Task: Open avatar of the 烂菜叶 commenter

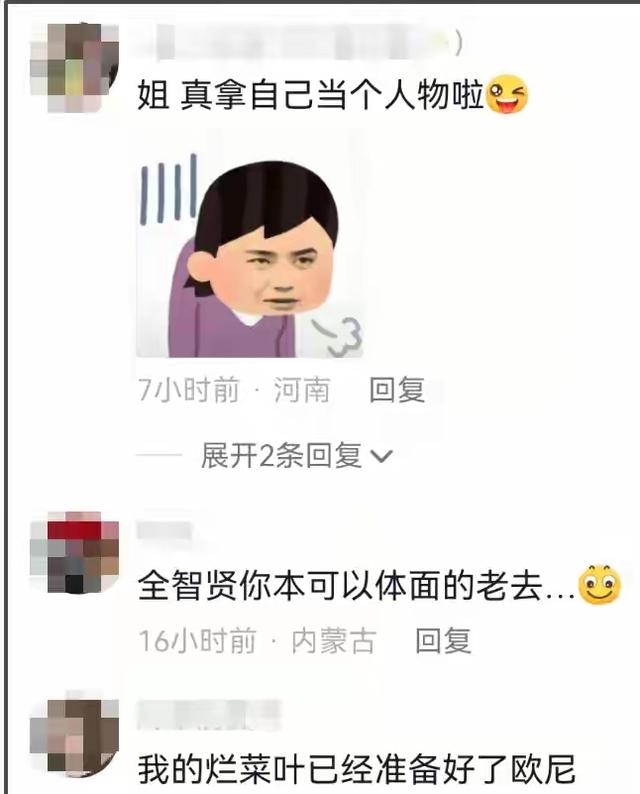Action: pyautogui.click(x=74, y=737)
